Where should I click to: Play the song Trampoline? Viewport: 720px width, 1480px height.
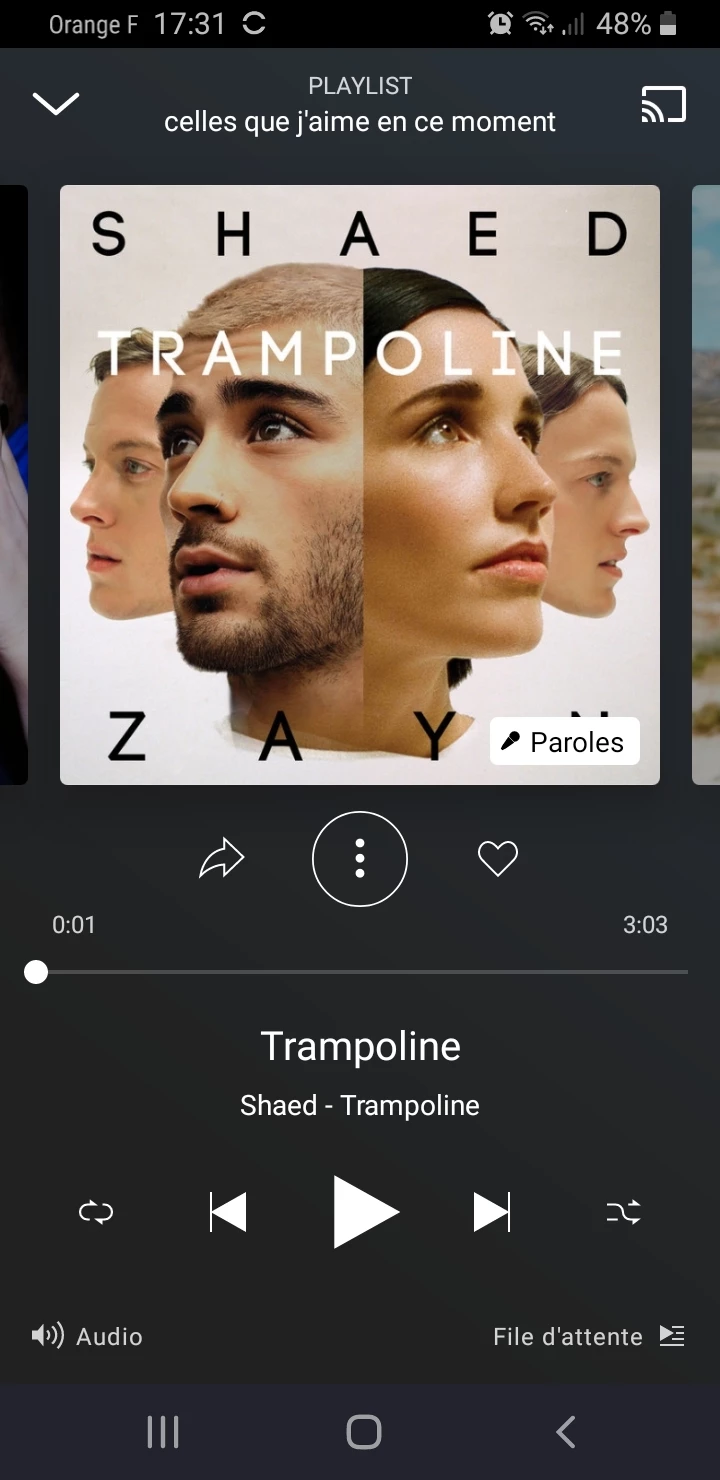(364, 1212)
